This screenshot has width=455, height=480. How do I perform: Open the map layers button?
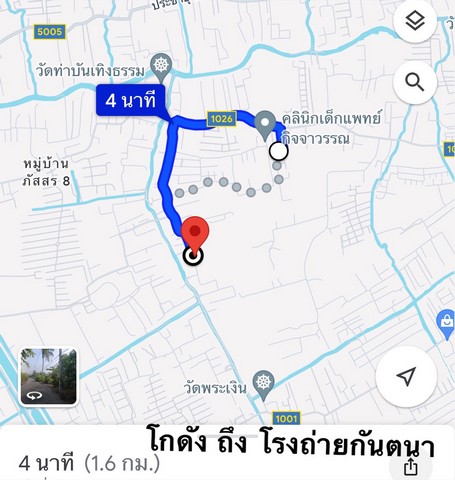(x=415, y=21)
